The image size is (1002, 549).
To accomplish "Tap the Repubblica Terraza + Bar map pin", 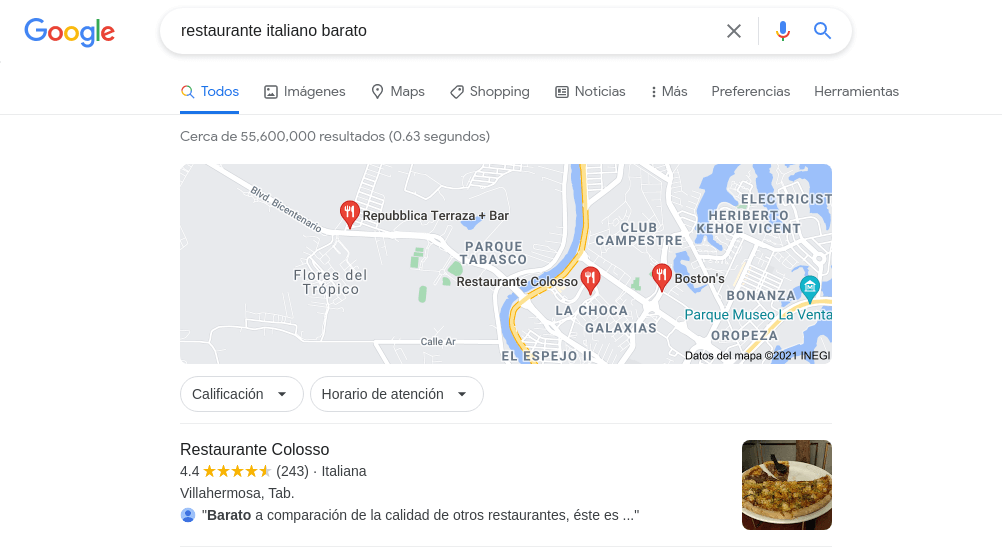I will [349, 212].
